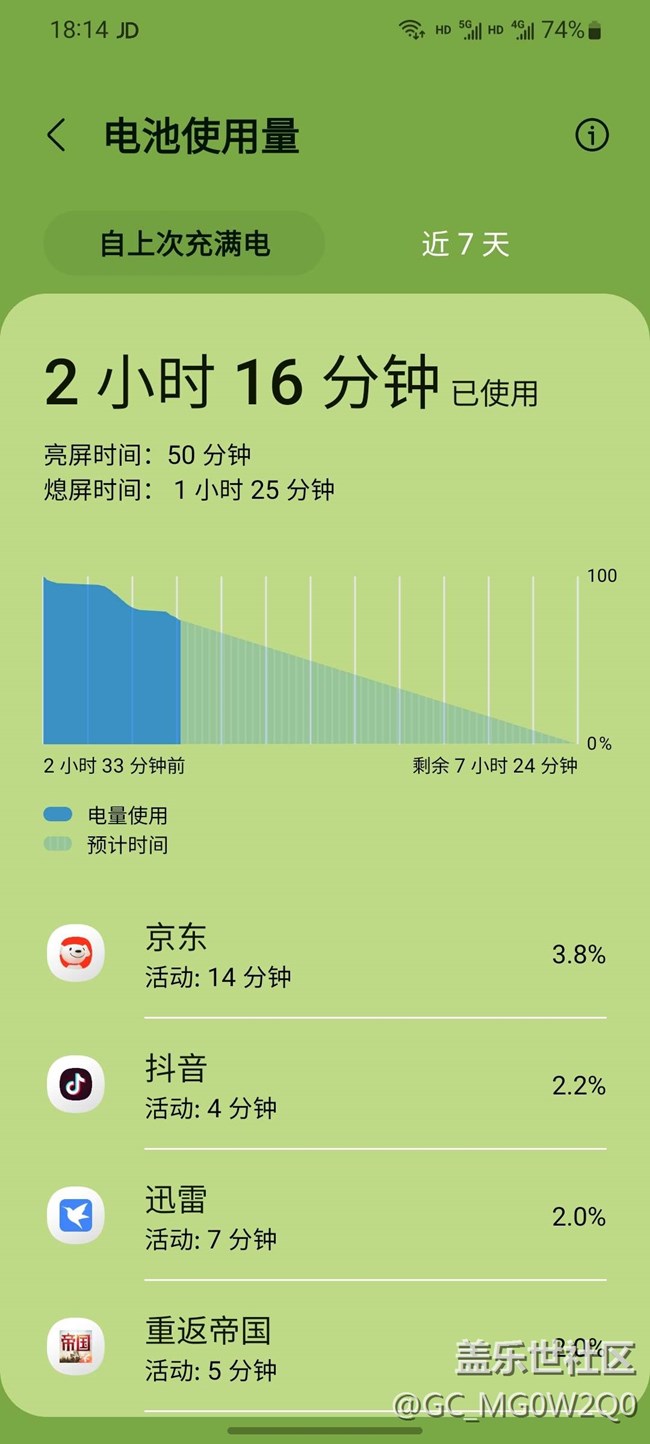Go back from the 电池使用量 screen
This screenshot has width=650, height=1444.
click(57, 136)
